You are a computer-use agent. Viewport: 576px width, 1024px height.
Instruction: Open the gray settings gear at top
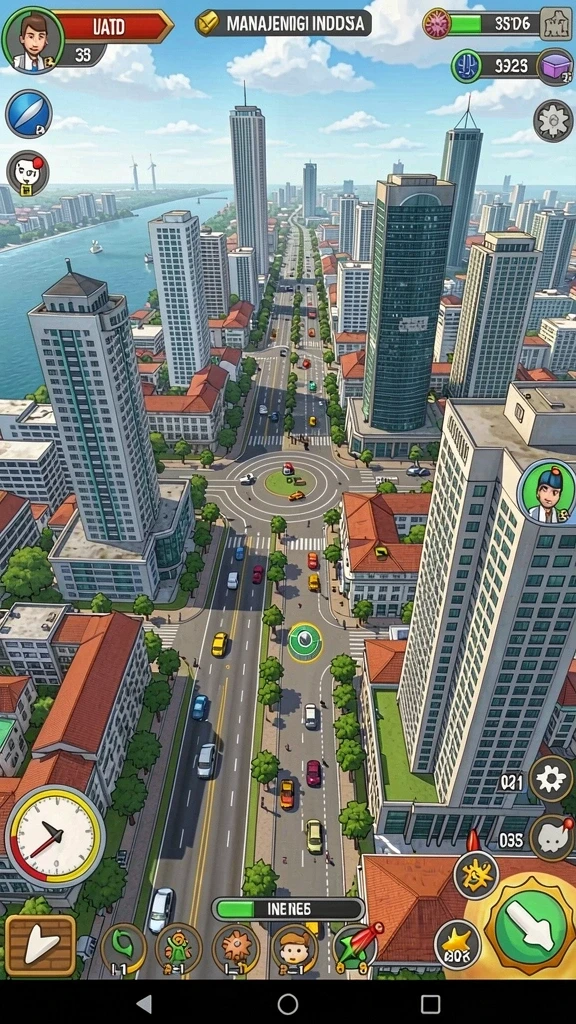(553, 121)
